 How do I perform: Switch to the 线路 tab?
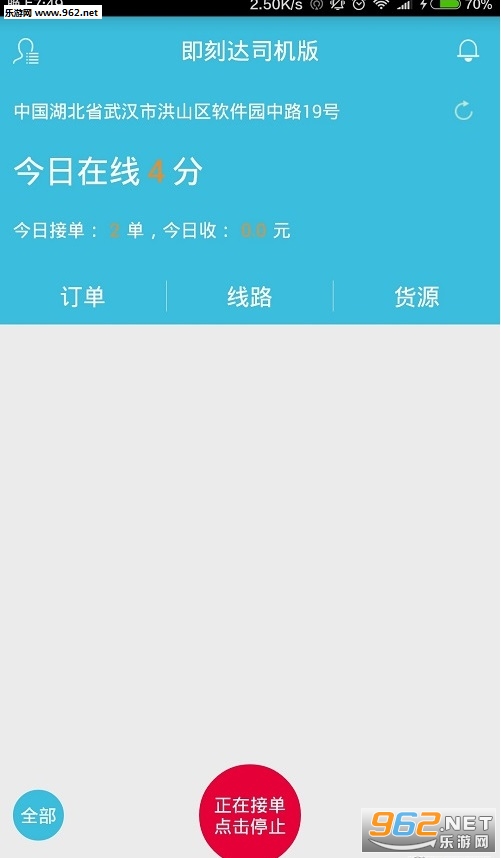pyautogui.click(x=249, y=297)
